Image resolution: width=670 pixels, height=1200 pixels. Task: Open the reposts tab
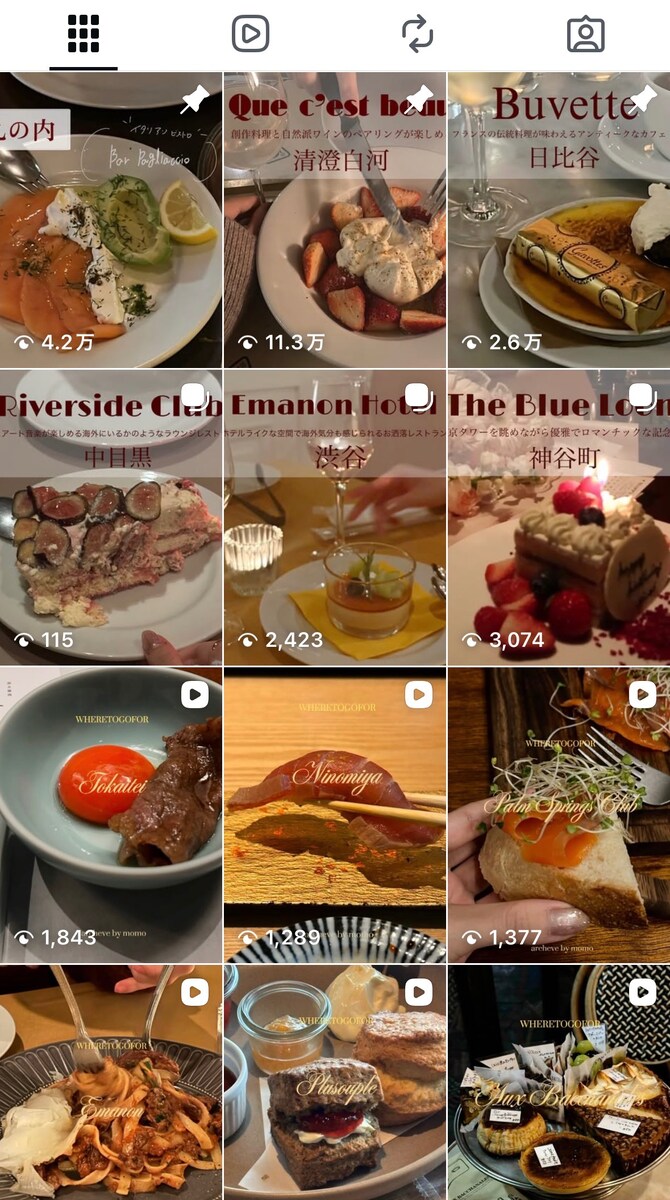[x=418, y=34]
